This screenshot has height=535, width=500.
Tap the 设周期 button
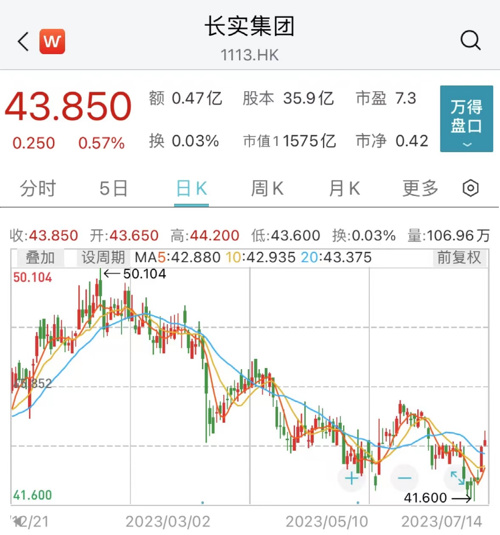coord(103,258)
